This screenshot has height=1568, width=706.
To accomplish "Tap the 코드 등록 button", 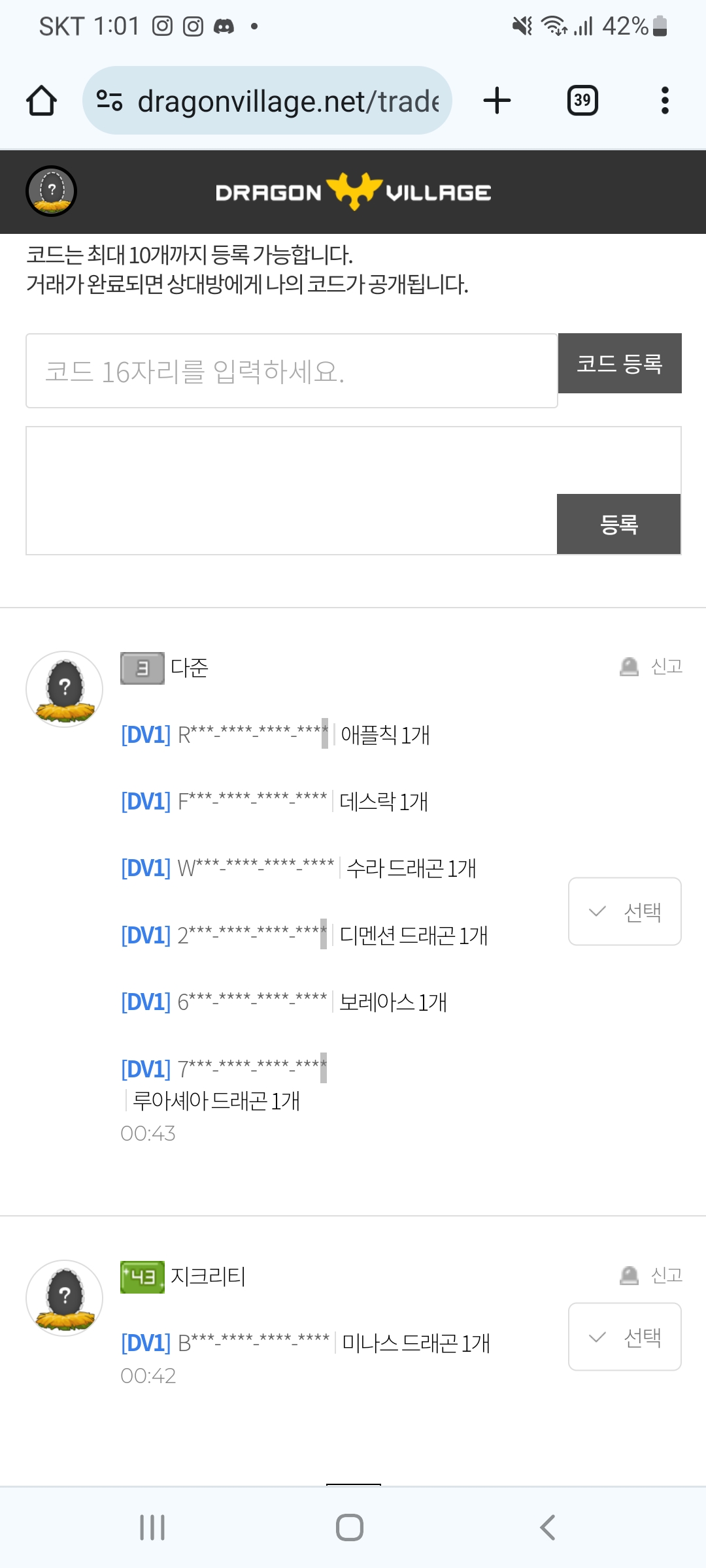I will pyautogui.click(x=620, y=363).
